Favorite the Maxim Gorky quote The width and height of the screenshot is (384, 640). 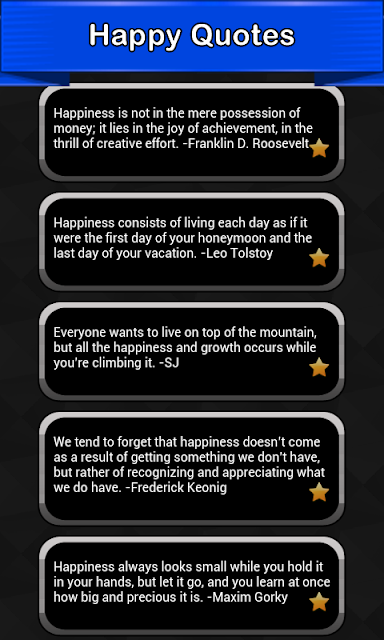point(319,602)
